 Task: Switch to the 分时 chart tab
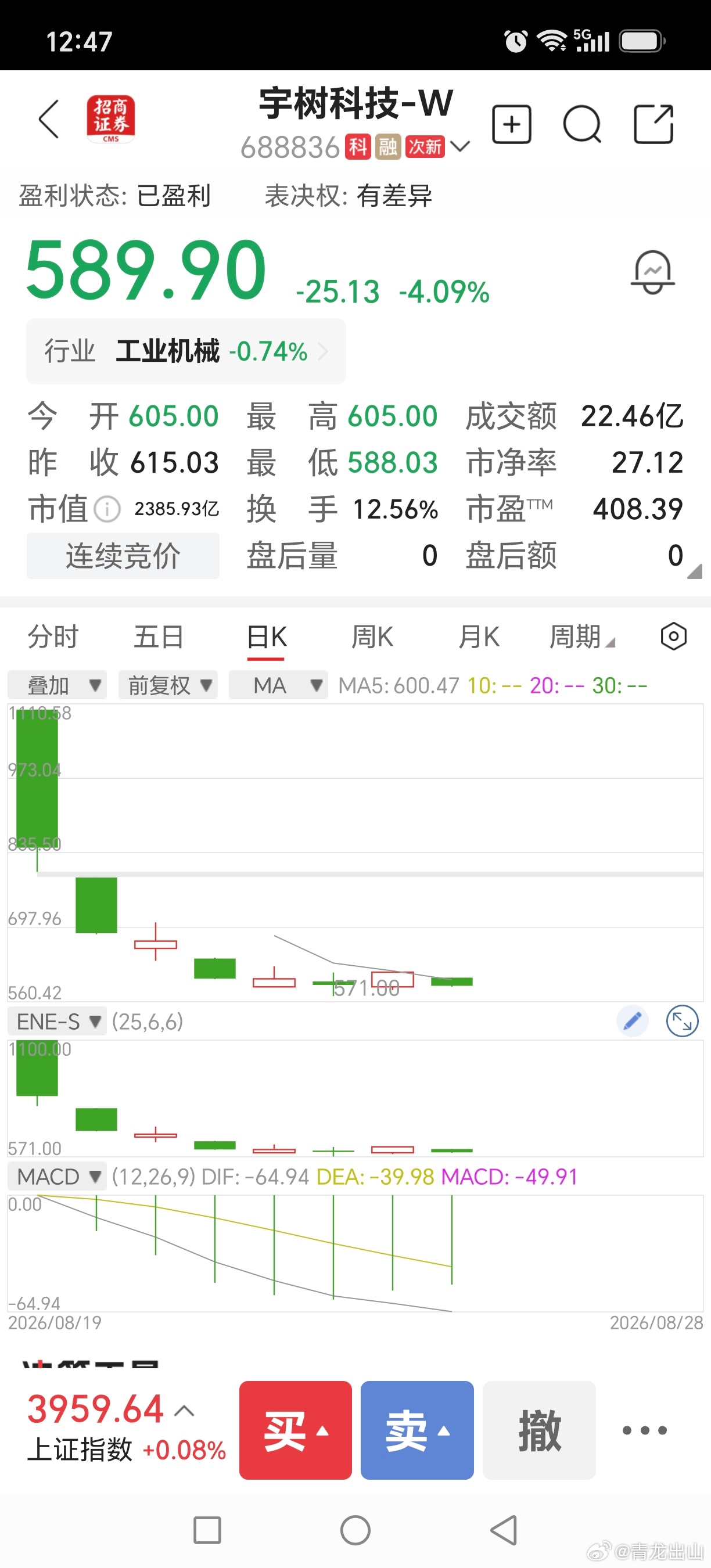pyautogui.click(x=53, y=636)
